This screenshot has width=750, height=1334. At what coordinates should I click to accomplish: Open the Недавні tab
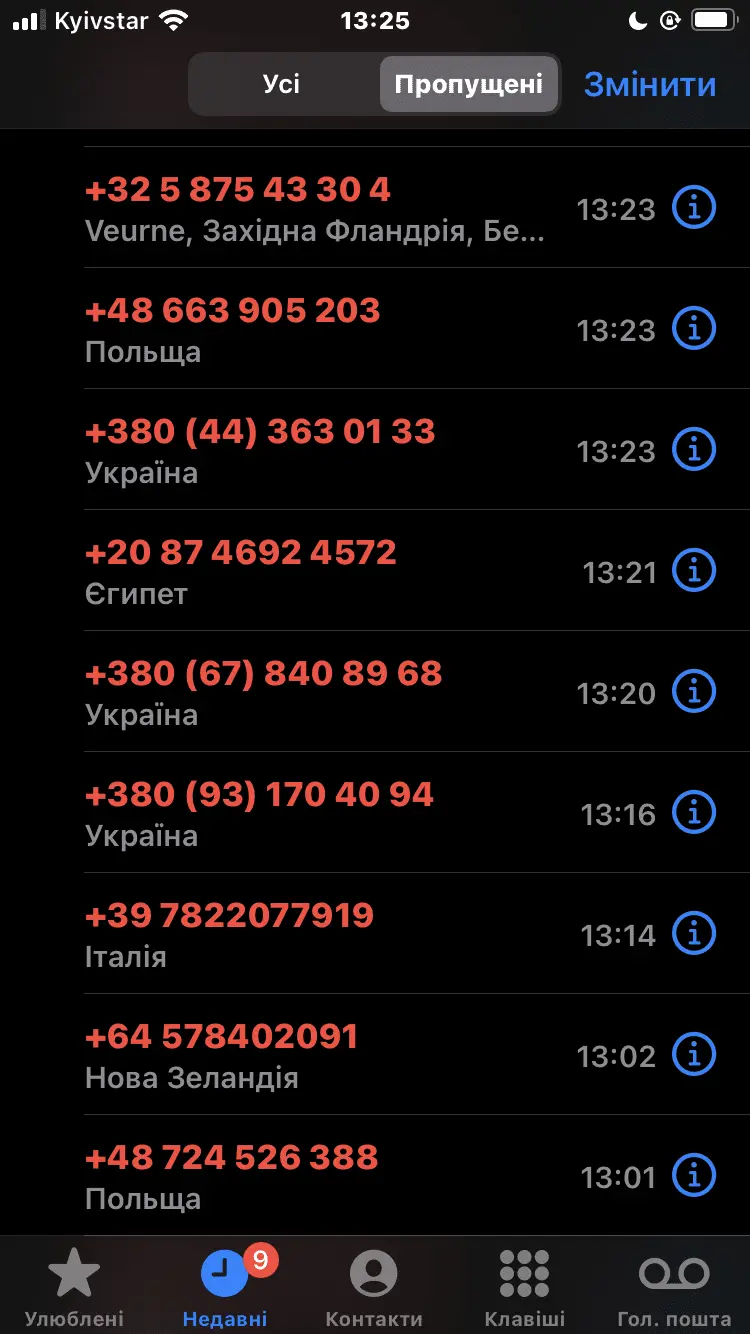click(x=225, y=1287)
